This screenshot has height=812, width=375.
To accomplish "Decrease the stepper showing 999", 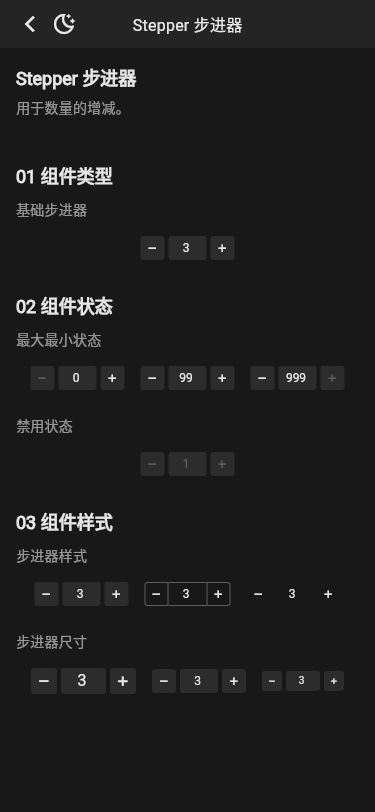I will tap(262, 378).
